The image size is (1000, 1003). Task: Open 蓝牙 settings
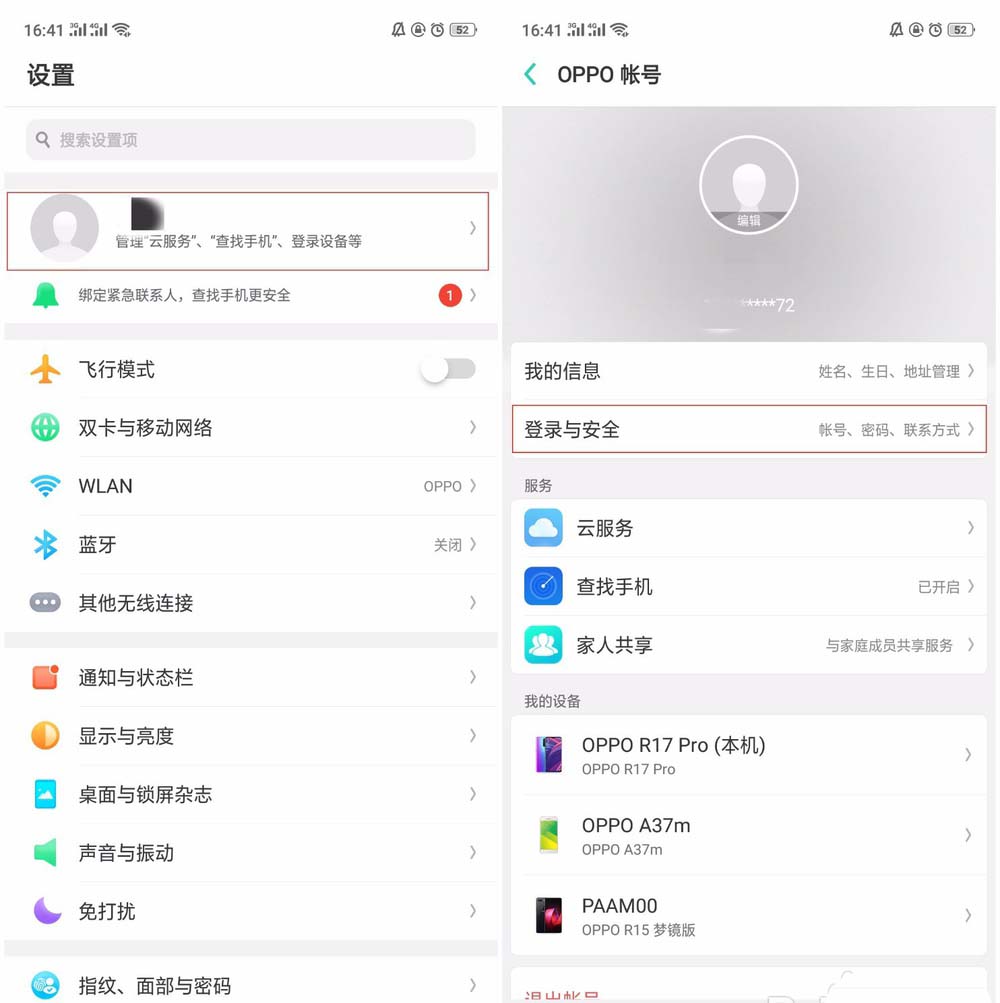250,545
